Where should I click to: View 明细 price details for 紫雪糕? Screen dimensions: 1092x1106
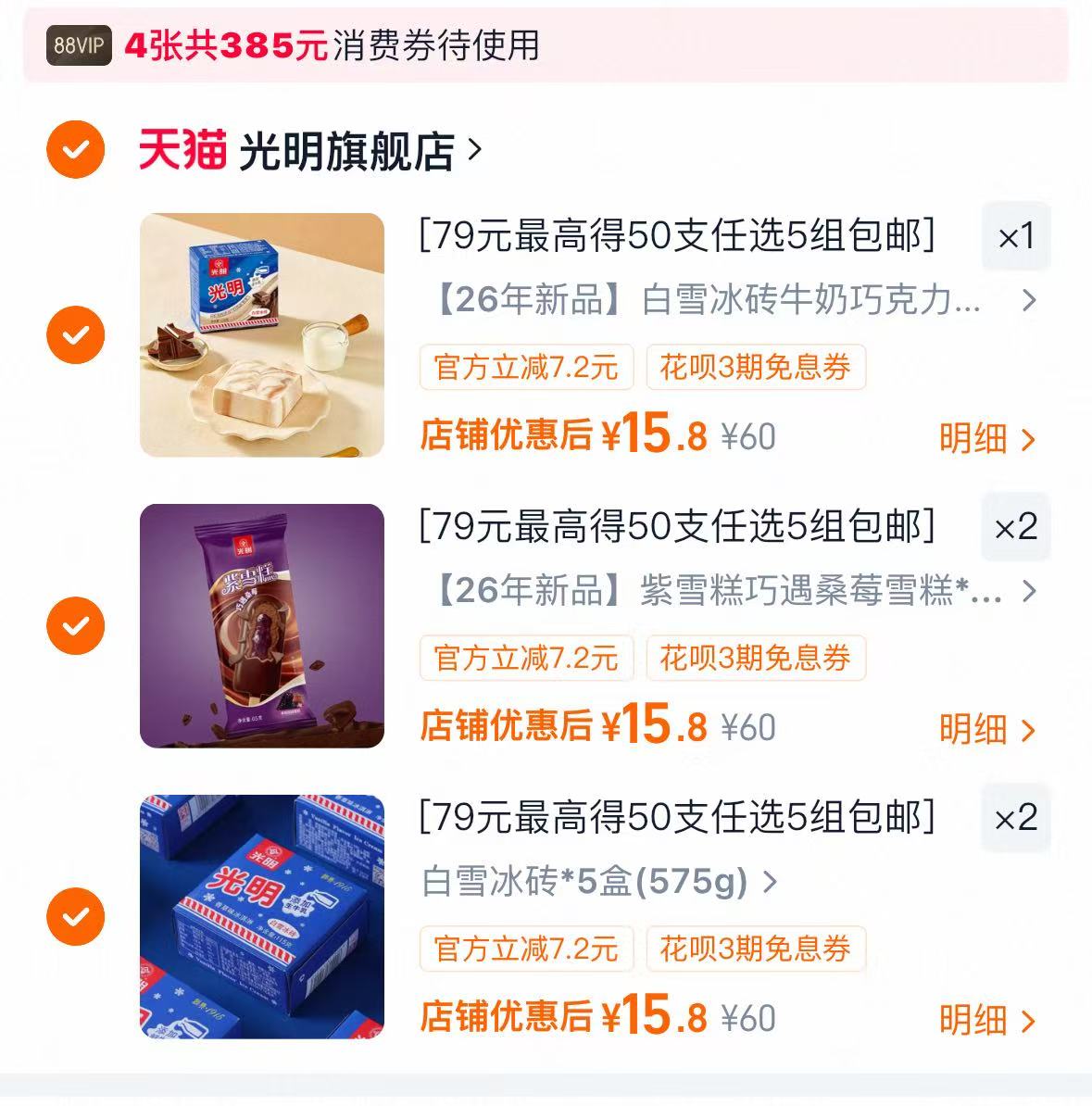click(987, 729)
